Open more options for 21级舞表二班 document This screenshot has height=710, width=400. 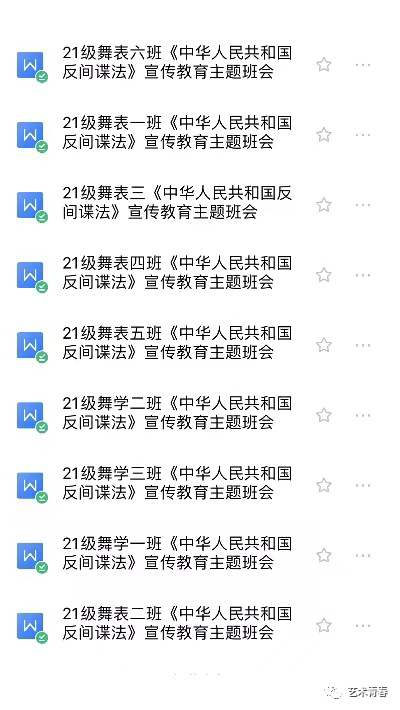point(363,626)
